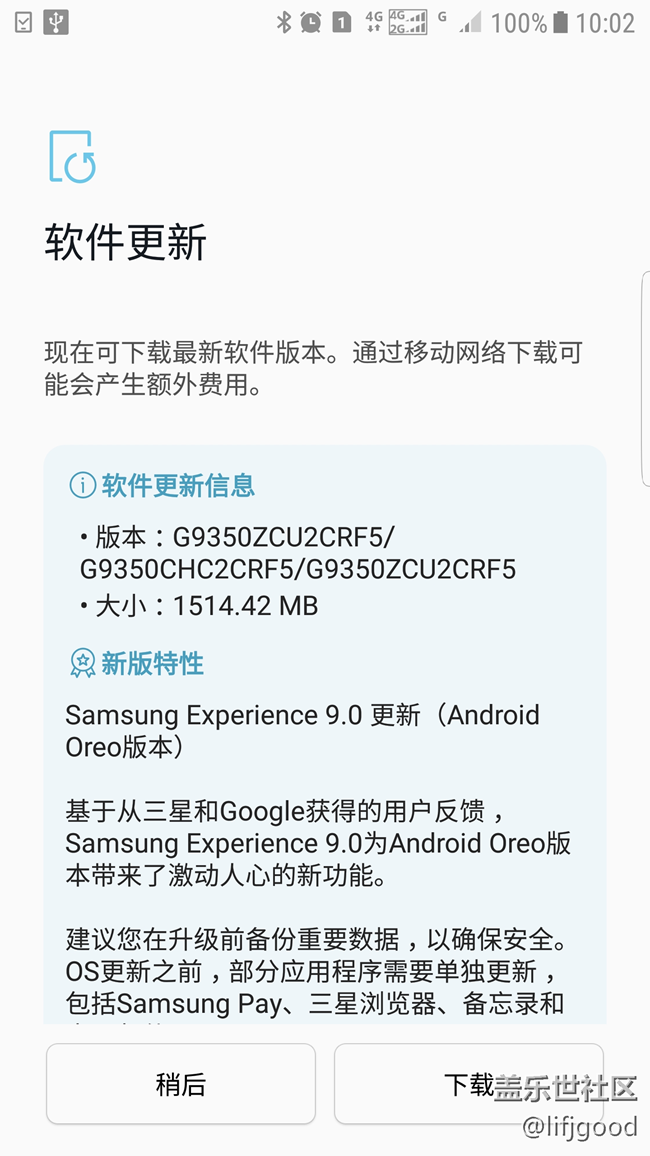This screenshot has width=650, height=1156.
Task: Start the update with the 下载 button
Action: tap(468, 1084)
